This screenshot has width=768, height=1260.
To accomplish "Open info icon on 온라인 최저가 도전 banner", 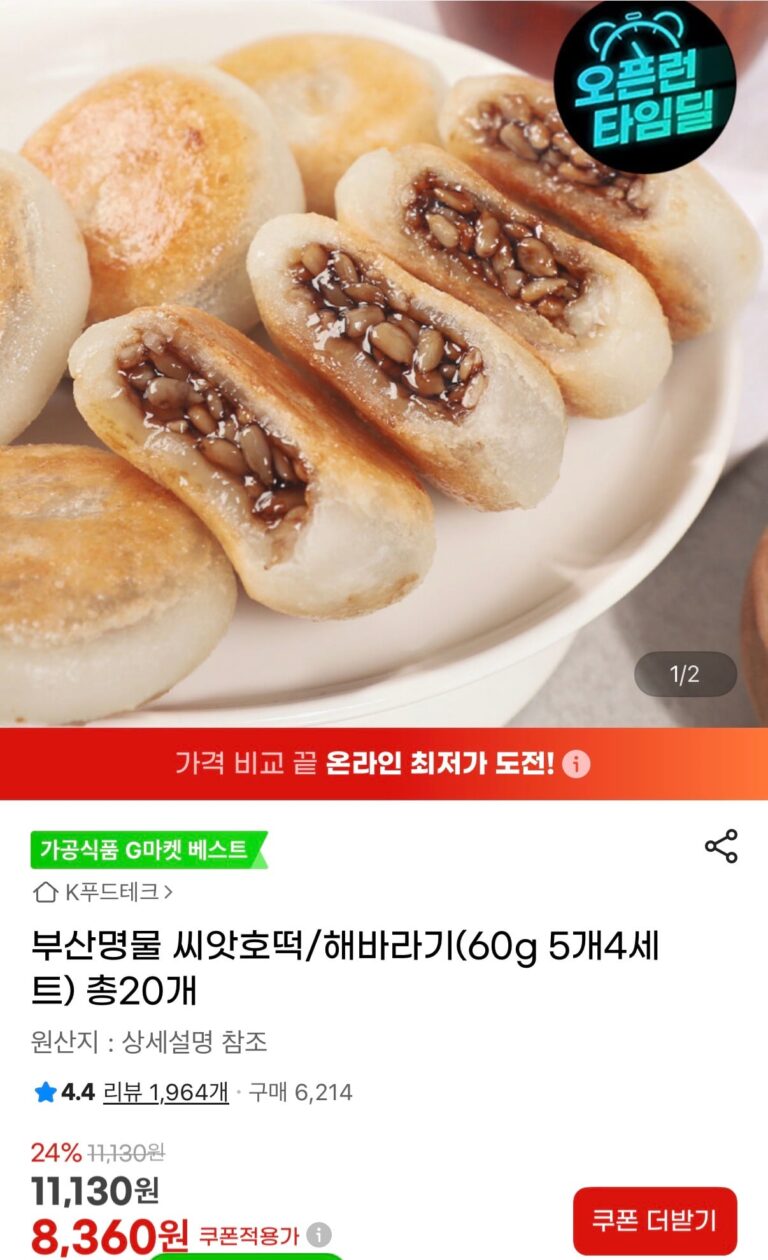I will tap(576, 765).
